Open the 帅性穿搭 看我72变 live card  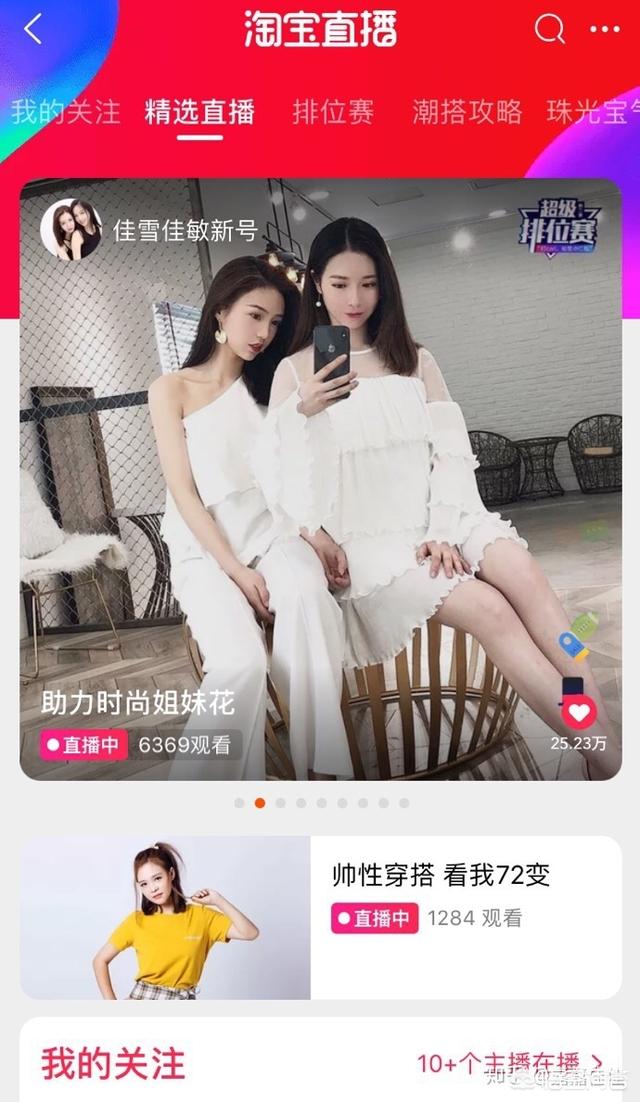click(320, 917)
